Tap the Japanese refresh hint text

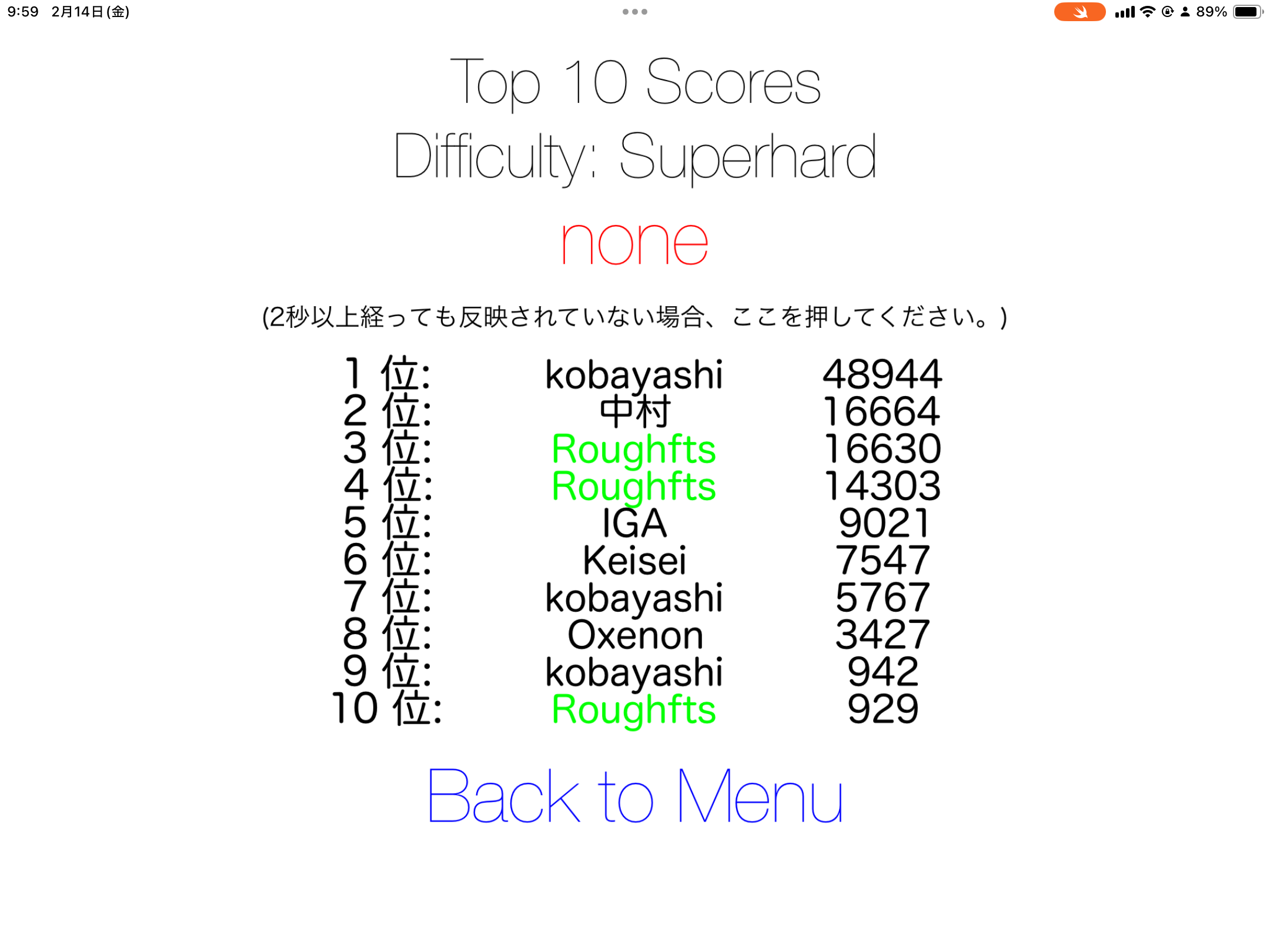tap(635, 317)
